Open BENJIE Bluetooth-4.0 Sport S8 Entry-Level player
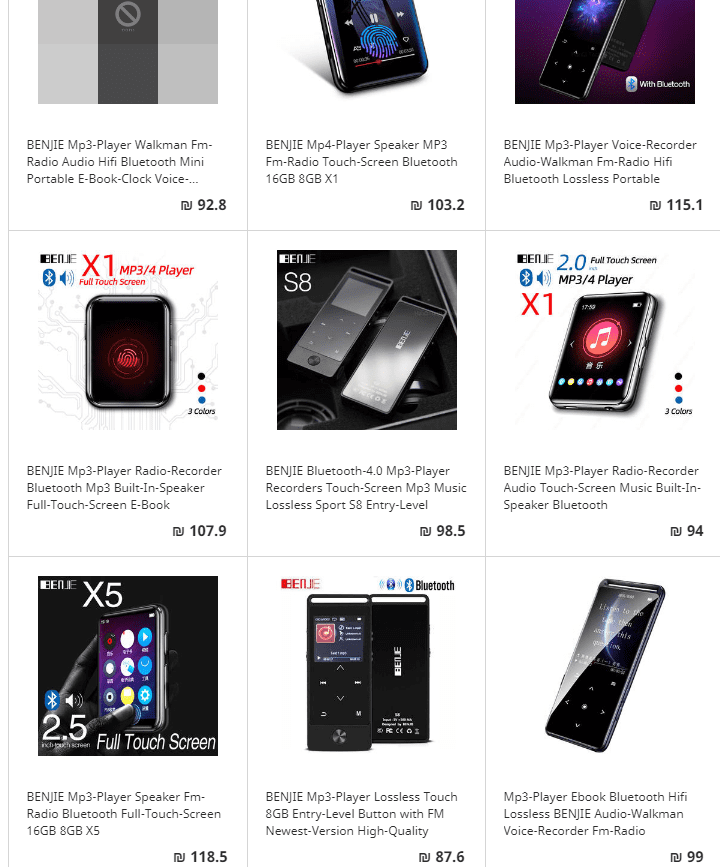The width and height of the screenshot is (720, 867). click(364, 488)
